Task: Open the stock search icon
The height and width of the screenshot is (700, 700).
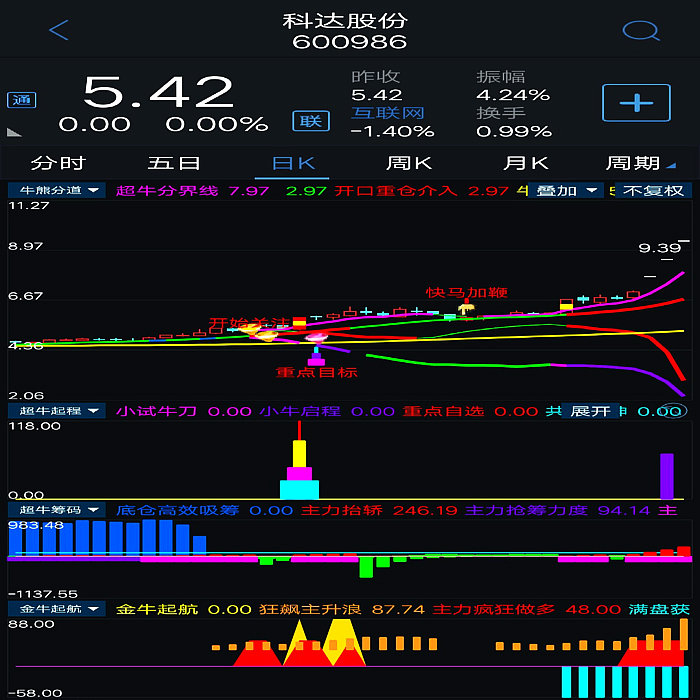Action: (640, 31)
